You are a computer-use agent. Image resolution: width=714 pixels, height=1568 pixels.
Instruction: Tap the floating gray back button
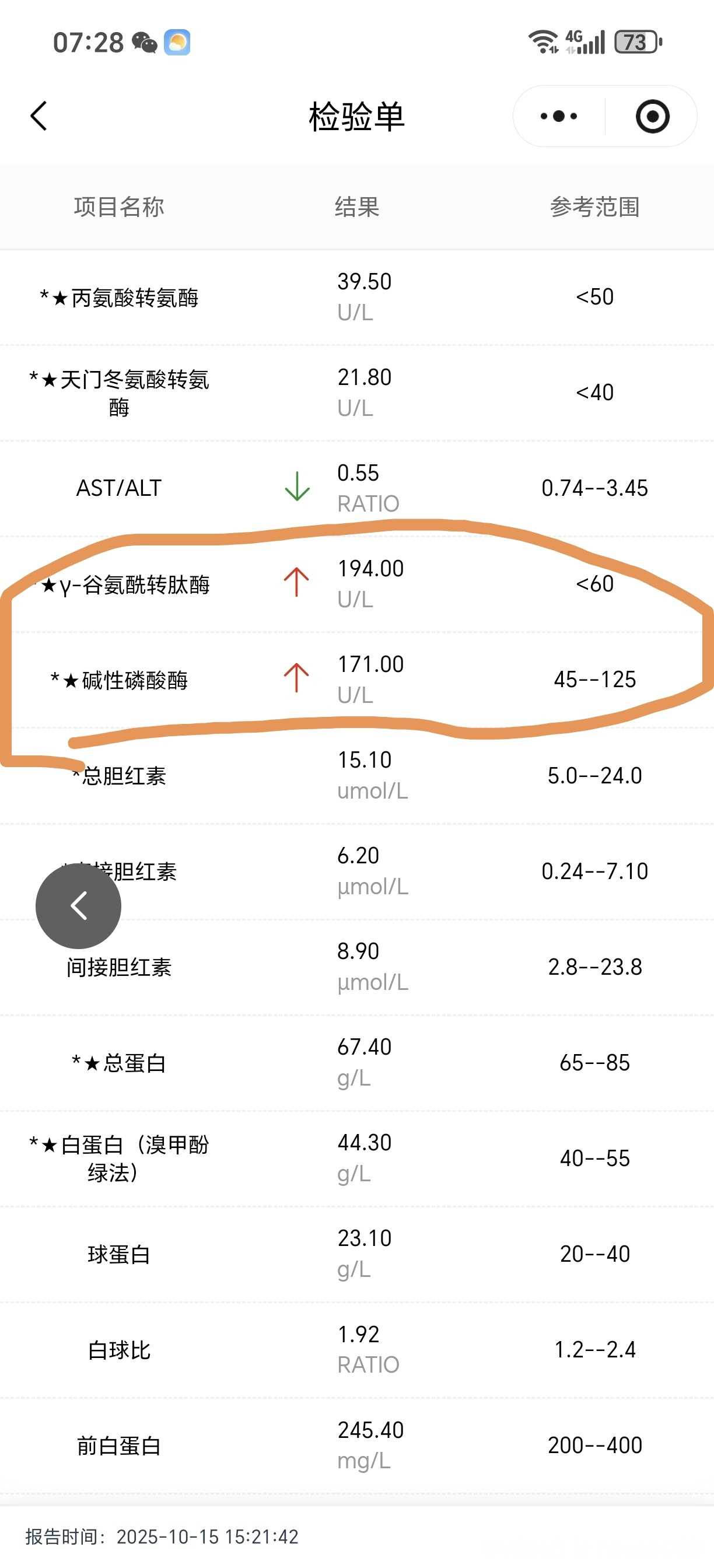(x=79, y=906)
